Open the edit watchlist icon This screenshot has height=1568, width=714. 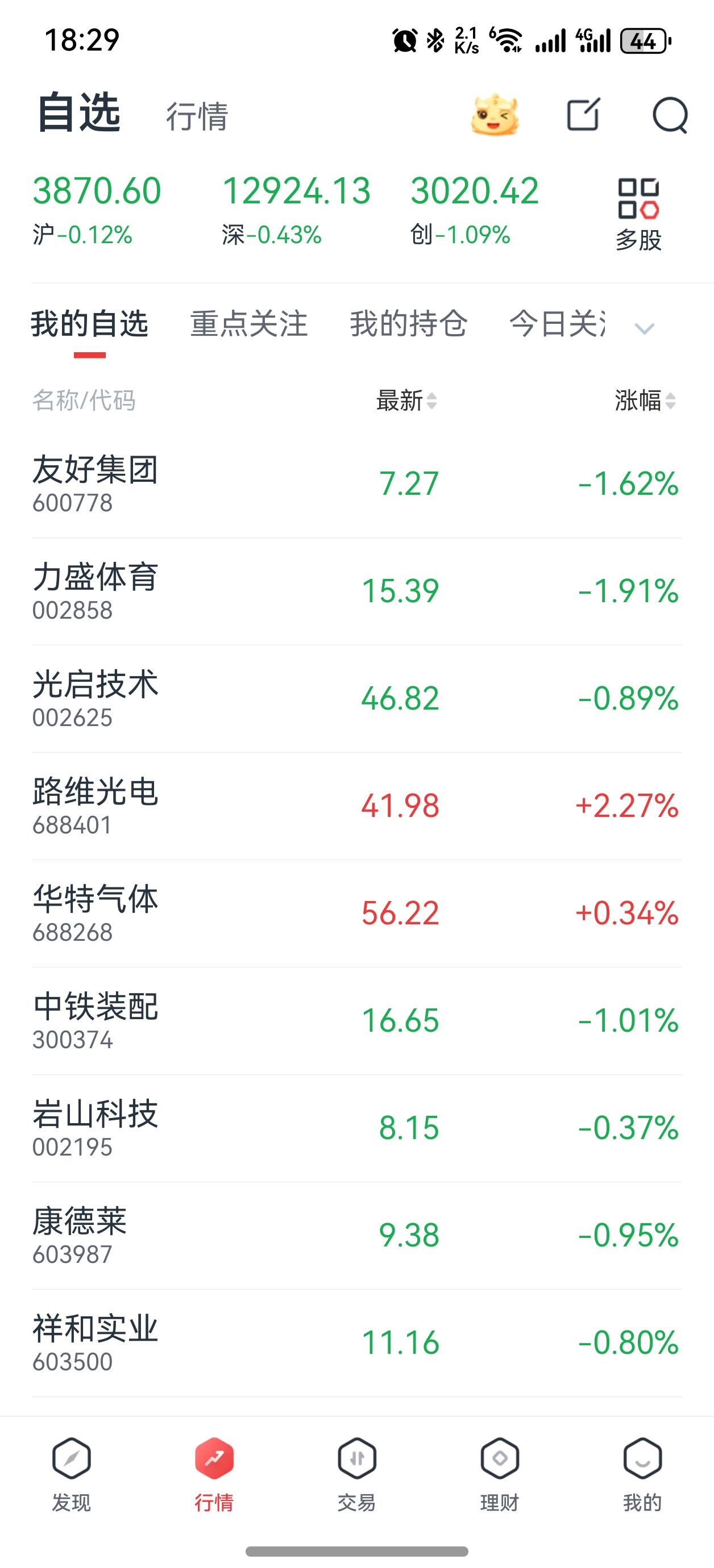[583, 115]
